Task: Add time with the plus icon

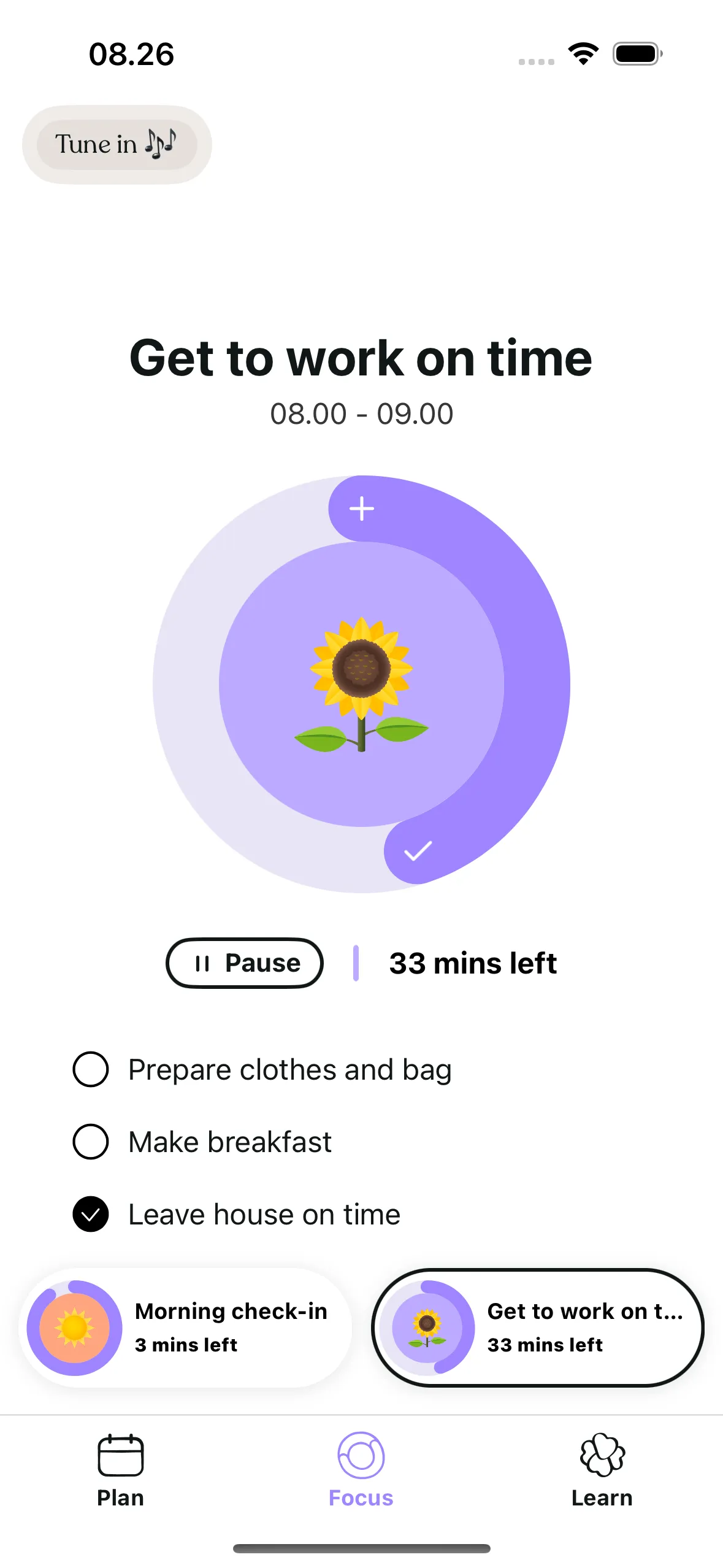Action: [362, 509]
